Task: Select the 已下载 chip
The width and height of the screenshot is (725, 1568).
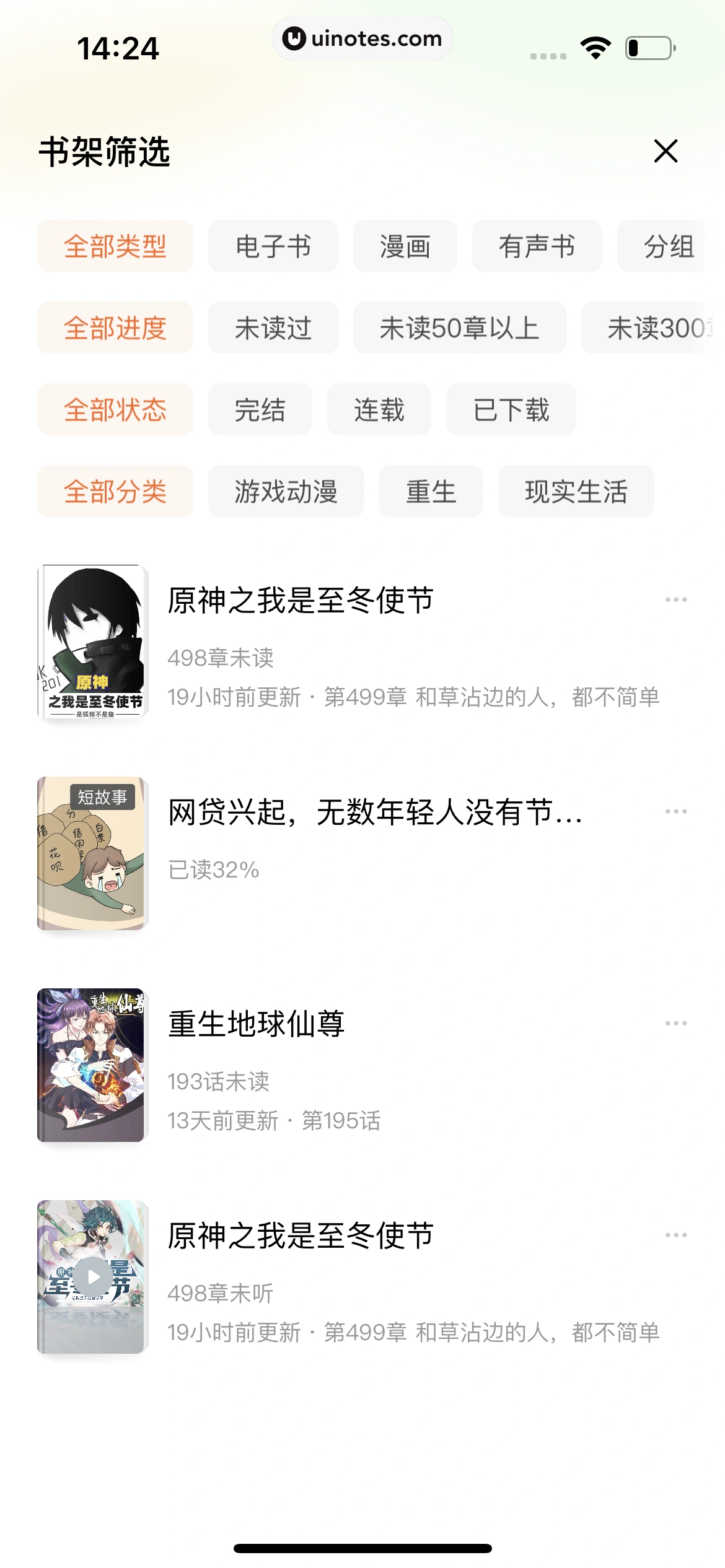Action: coord(511,410)
